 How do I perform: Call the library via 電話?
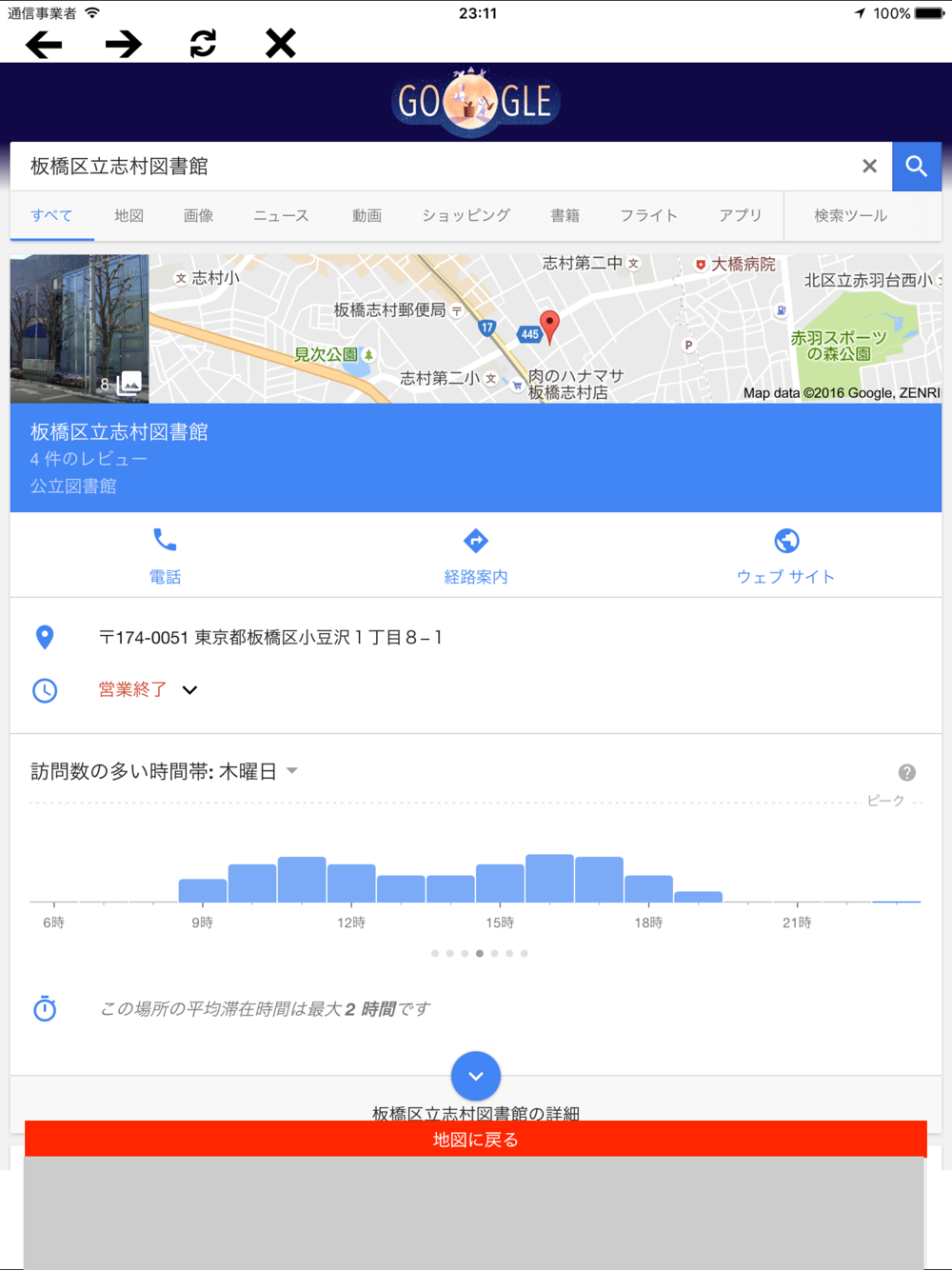tap(165, 555)
